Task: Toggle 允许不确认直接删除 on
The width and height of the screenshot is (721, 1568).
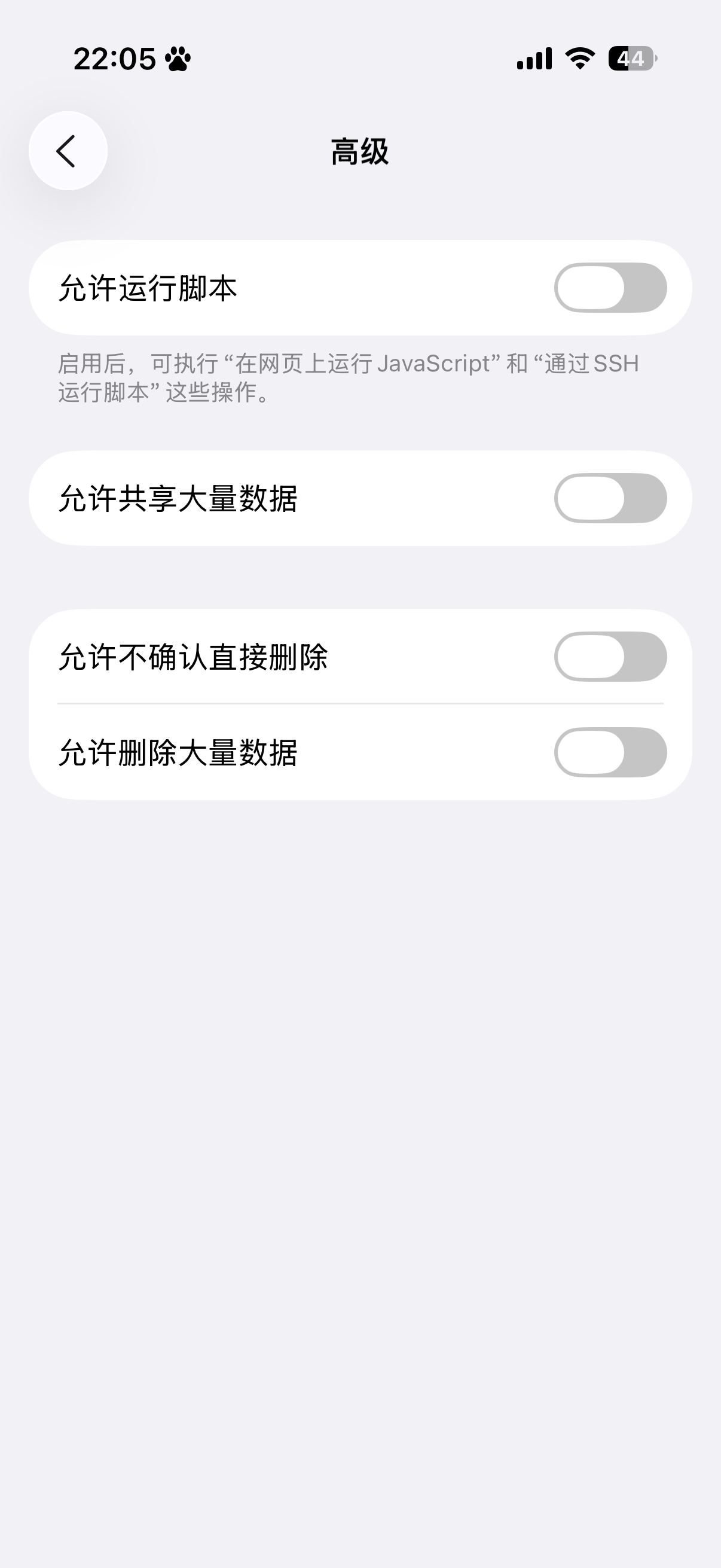Action: [x=610, y=657]
